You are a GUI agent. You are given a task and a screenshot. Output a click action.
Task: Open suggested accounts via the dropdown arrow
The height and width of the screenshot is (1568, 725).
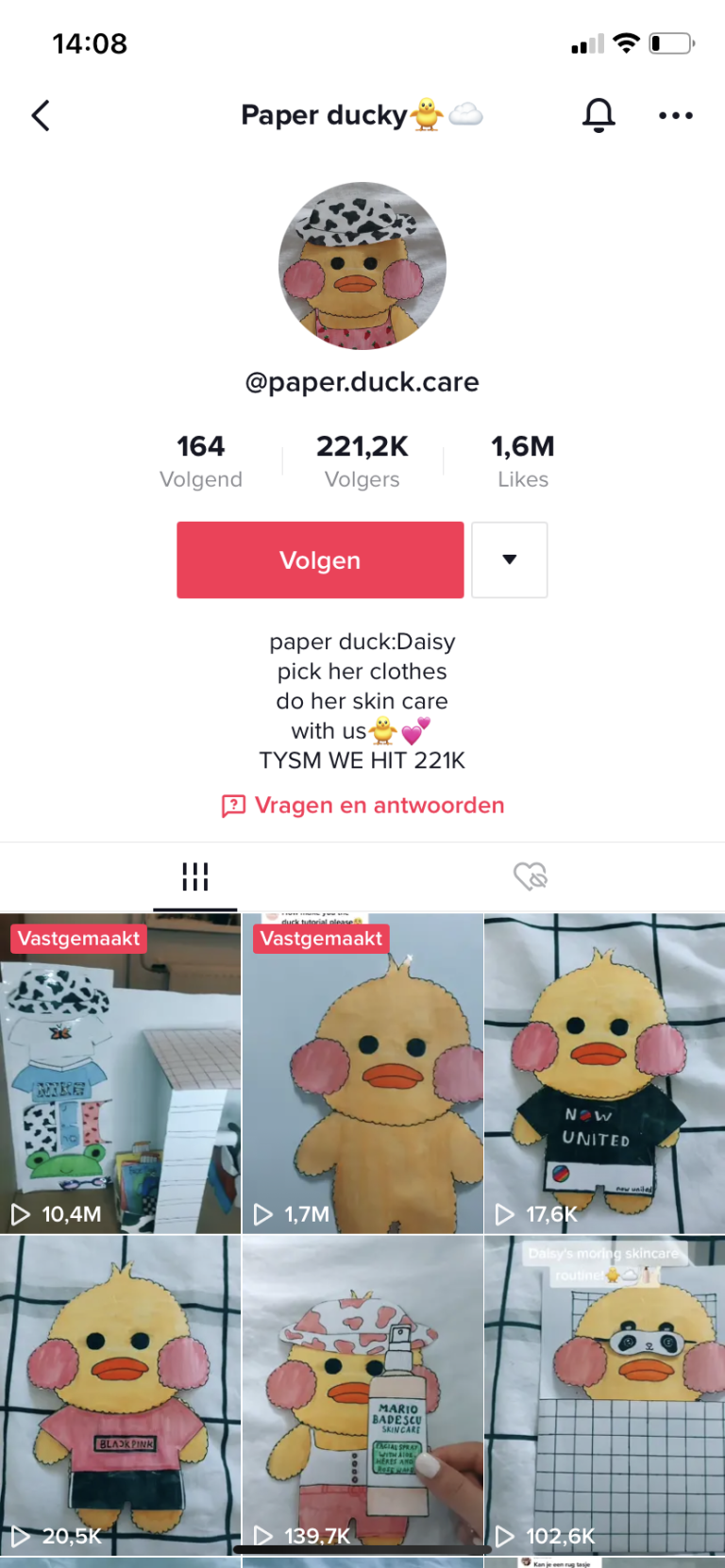coord(509,559)
